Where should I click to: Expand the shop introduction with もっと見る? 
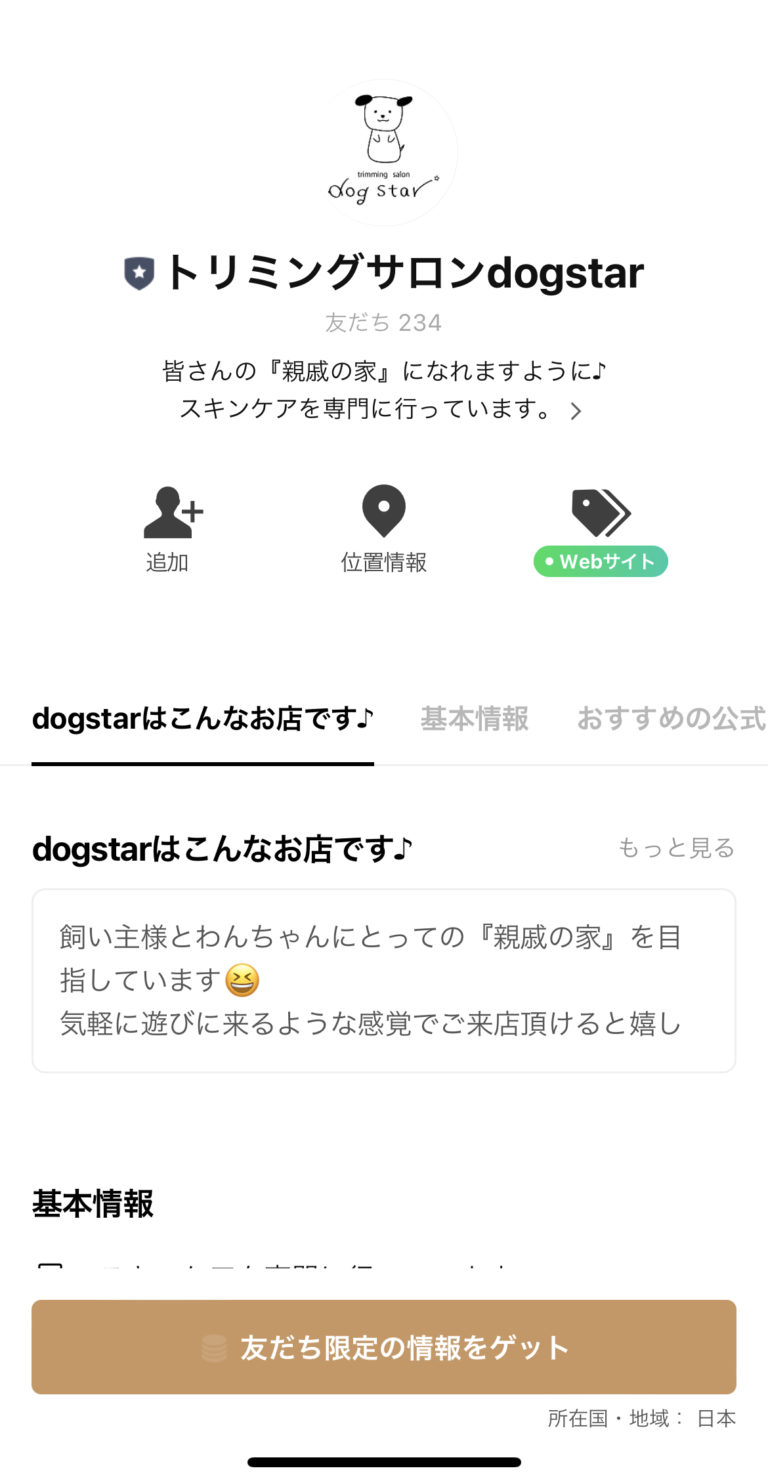[677, 847]
